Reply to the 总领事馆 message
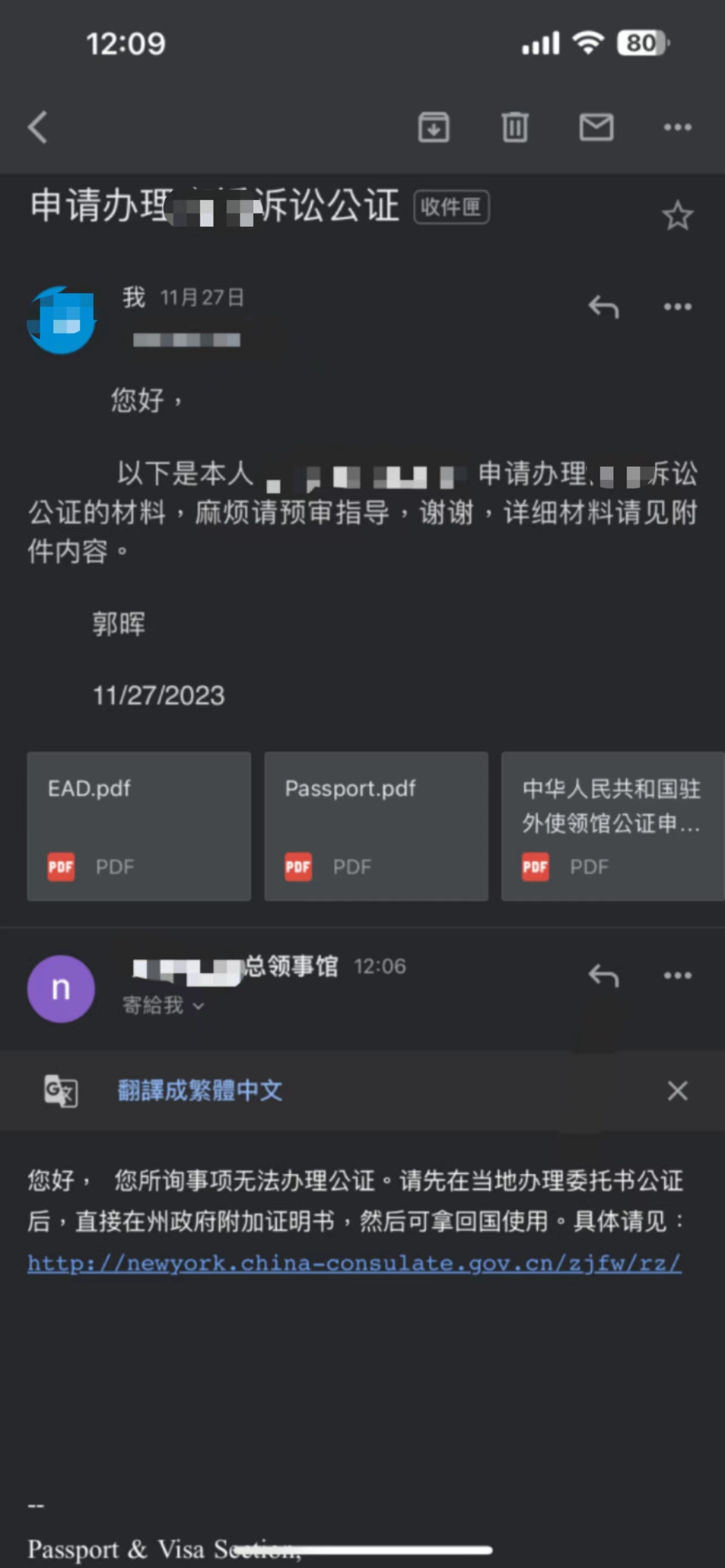The height and width of the screenshot is (1568, 725). click(603, 976)
